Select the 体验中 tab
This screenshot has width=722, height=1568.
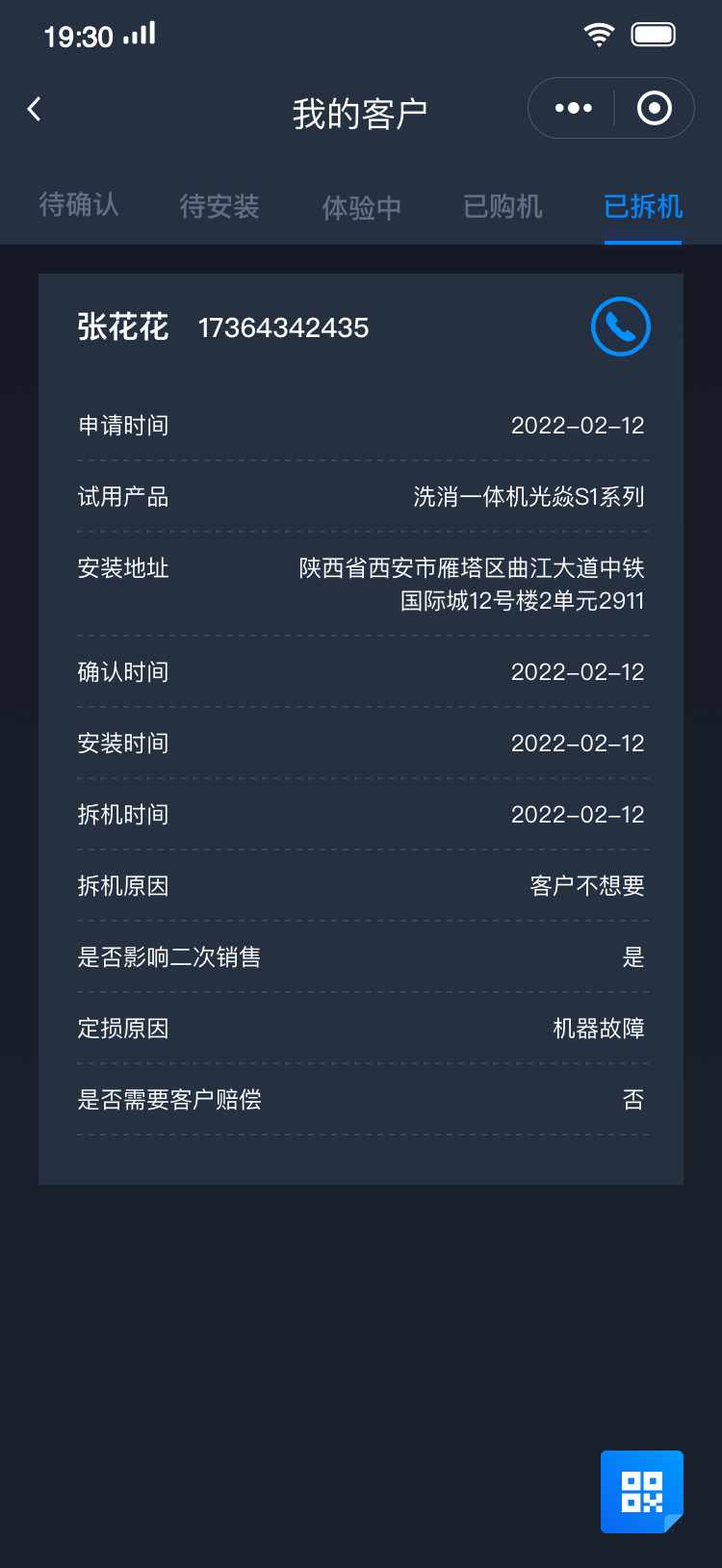coord(361,207)
